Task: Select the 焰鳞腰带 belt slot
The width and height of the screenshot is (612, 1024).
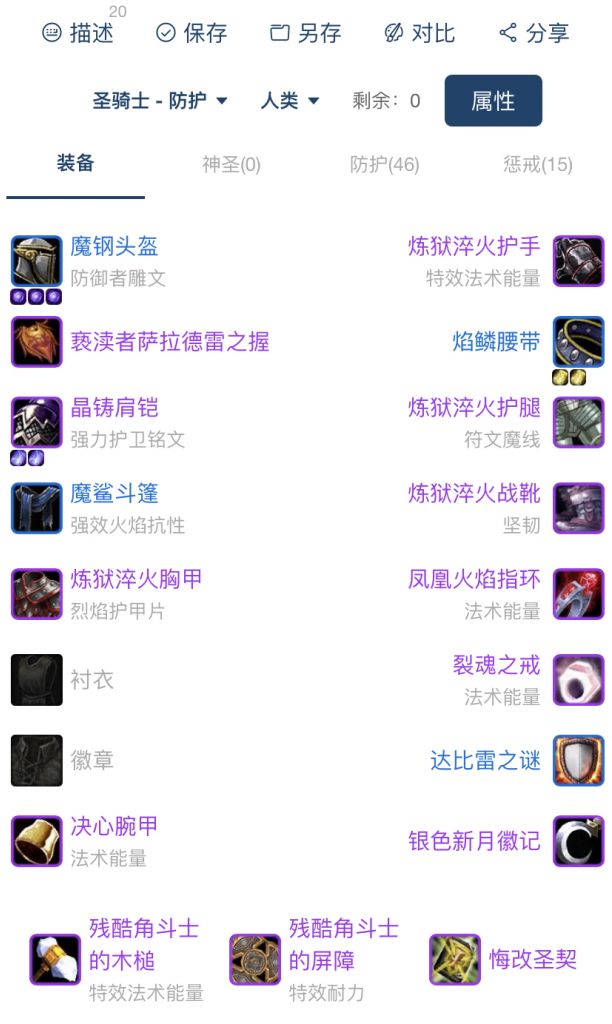Action: click(x=496, y=342)
